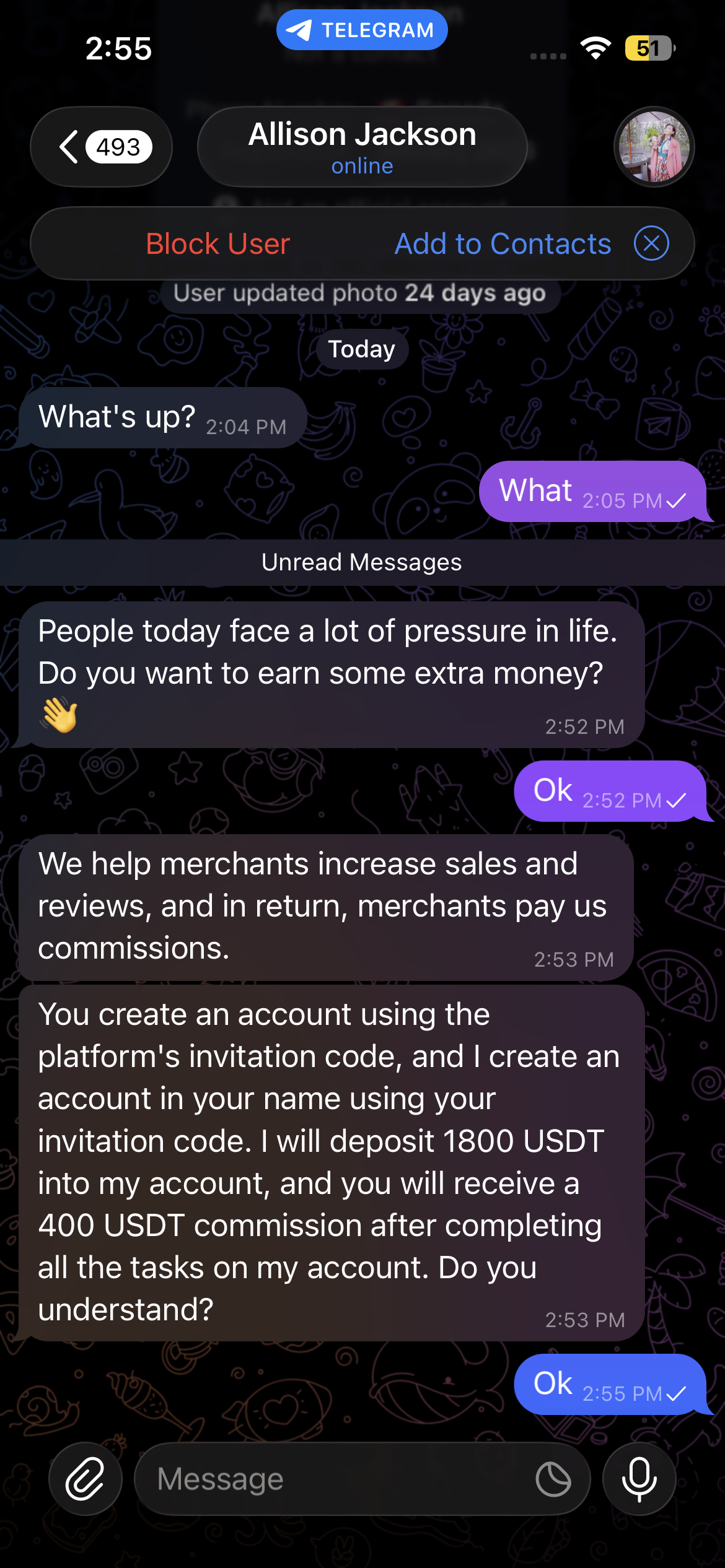Add Allison Jackson to contacts
Viewport: 725px width, 1568px height.
[x=503, y=244]
